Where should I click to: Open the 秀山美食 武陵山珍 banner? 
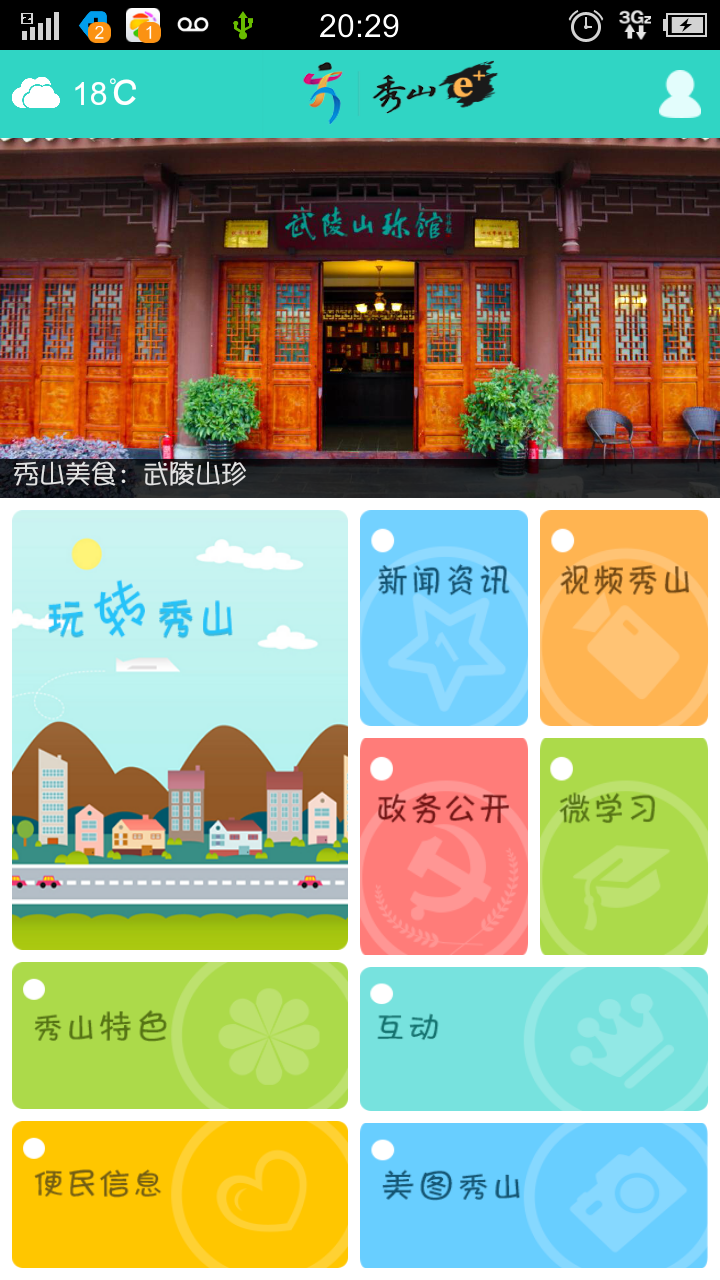(x=360, y=318)
